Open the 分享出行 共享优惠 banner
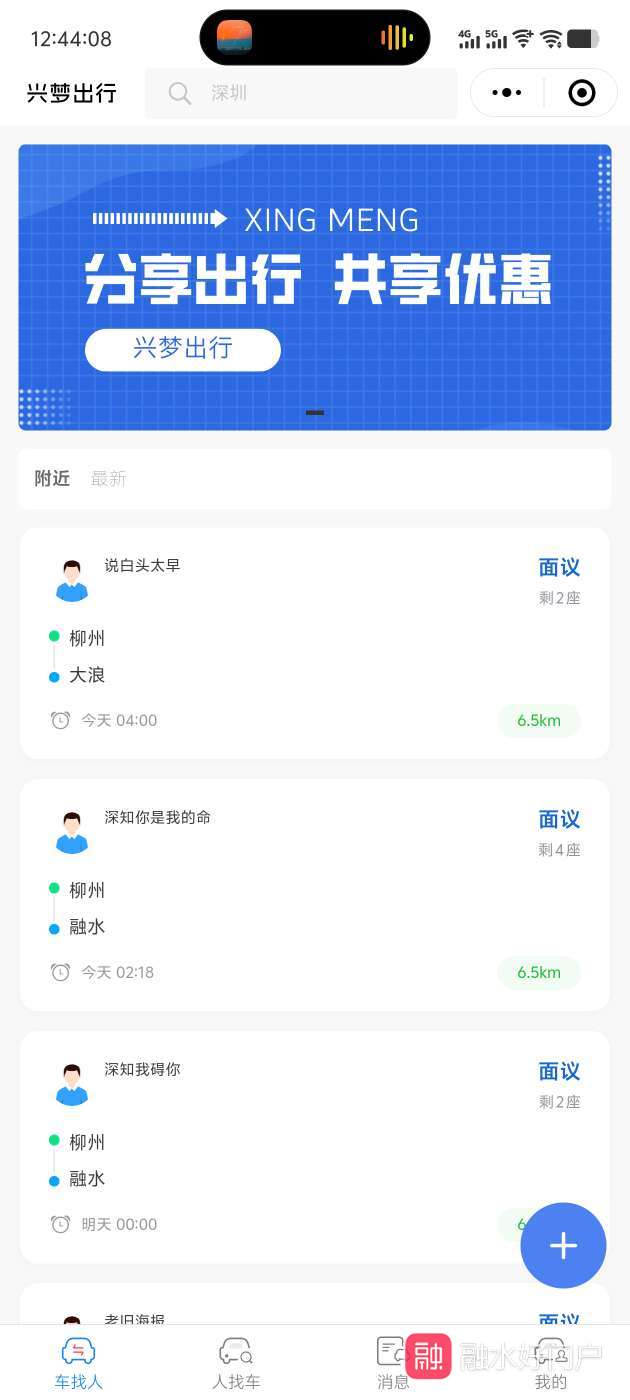This screenshot has width=630, height=1400. coord(315,287)
